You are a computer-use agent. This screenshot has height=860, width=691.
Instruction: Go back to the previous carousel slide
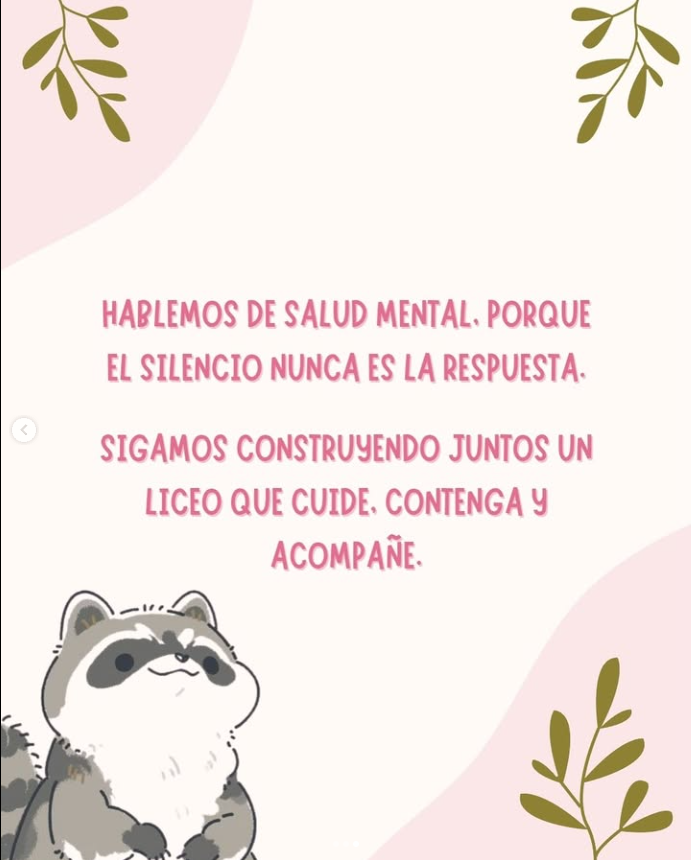[24, 430]
